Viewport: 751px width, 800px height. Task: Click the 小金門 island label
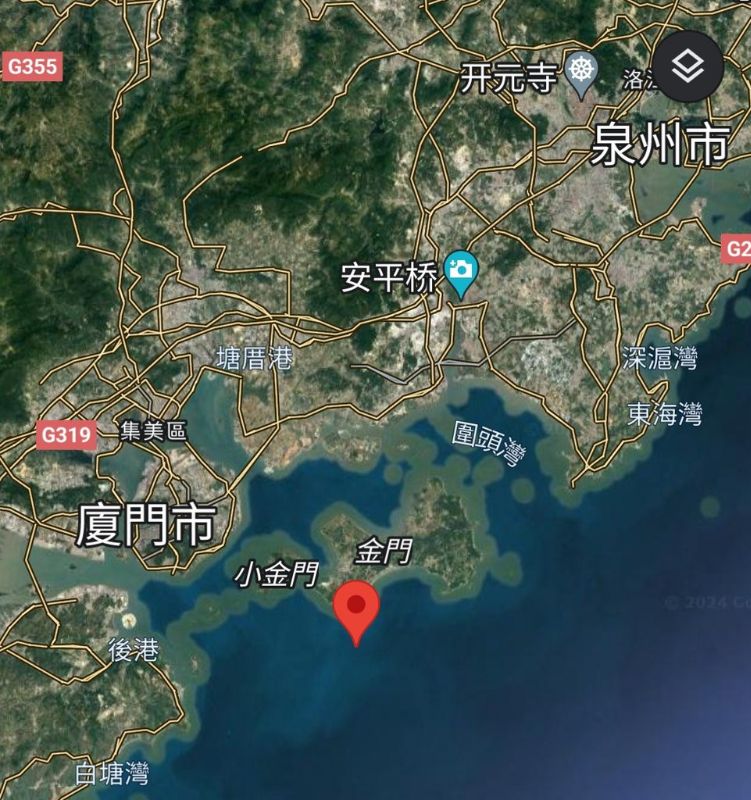click(x=278, y=573)
